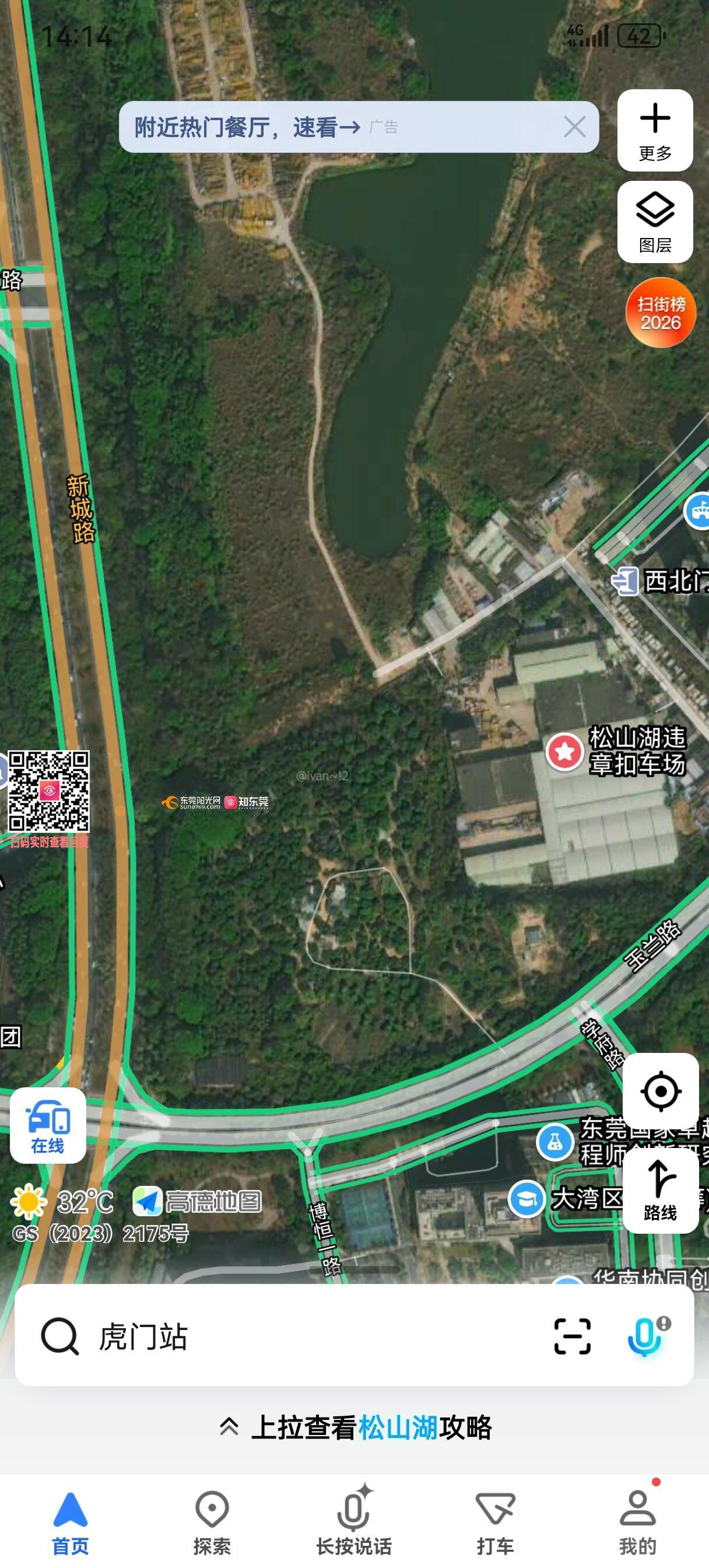Expand the 上拉查看松山湖攻略 panel
Viewport: 709px width, 1568px height.
point(355,1427)
